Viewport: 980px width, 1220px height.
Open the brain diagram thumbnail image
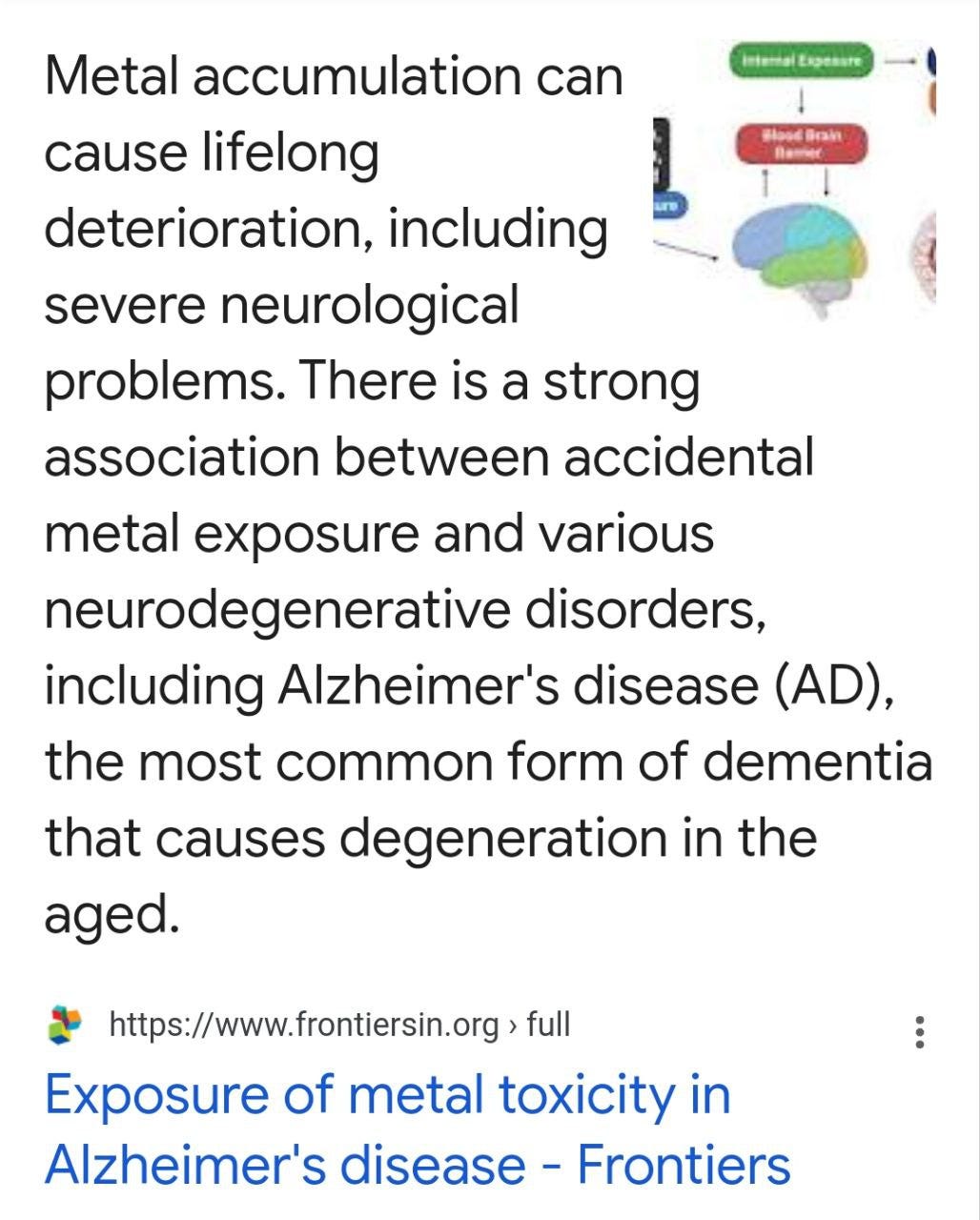point(795,180)
